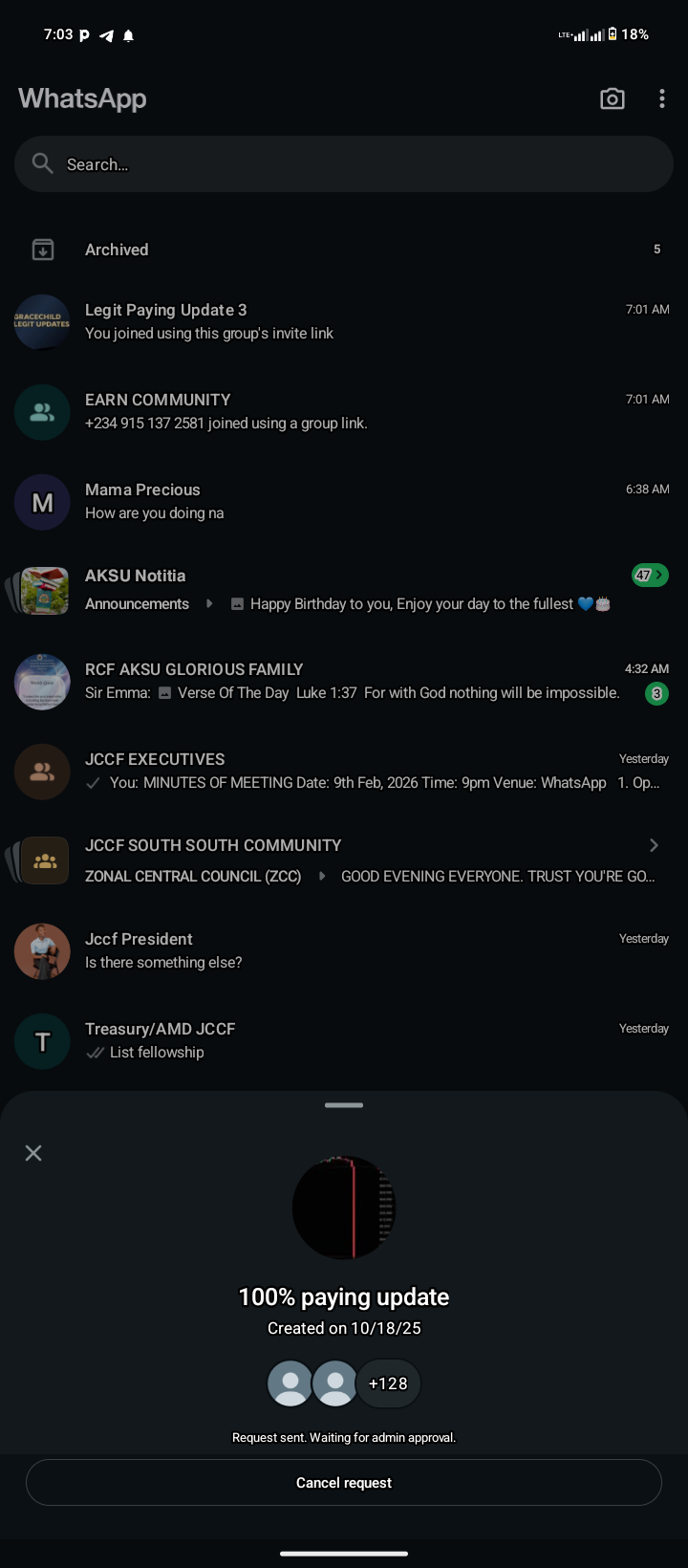The height and width of the screenshot is (1568, 688).
Task: View the +128 group members
Action: (x=388, y=1383)
